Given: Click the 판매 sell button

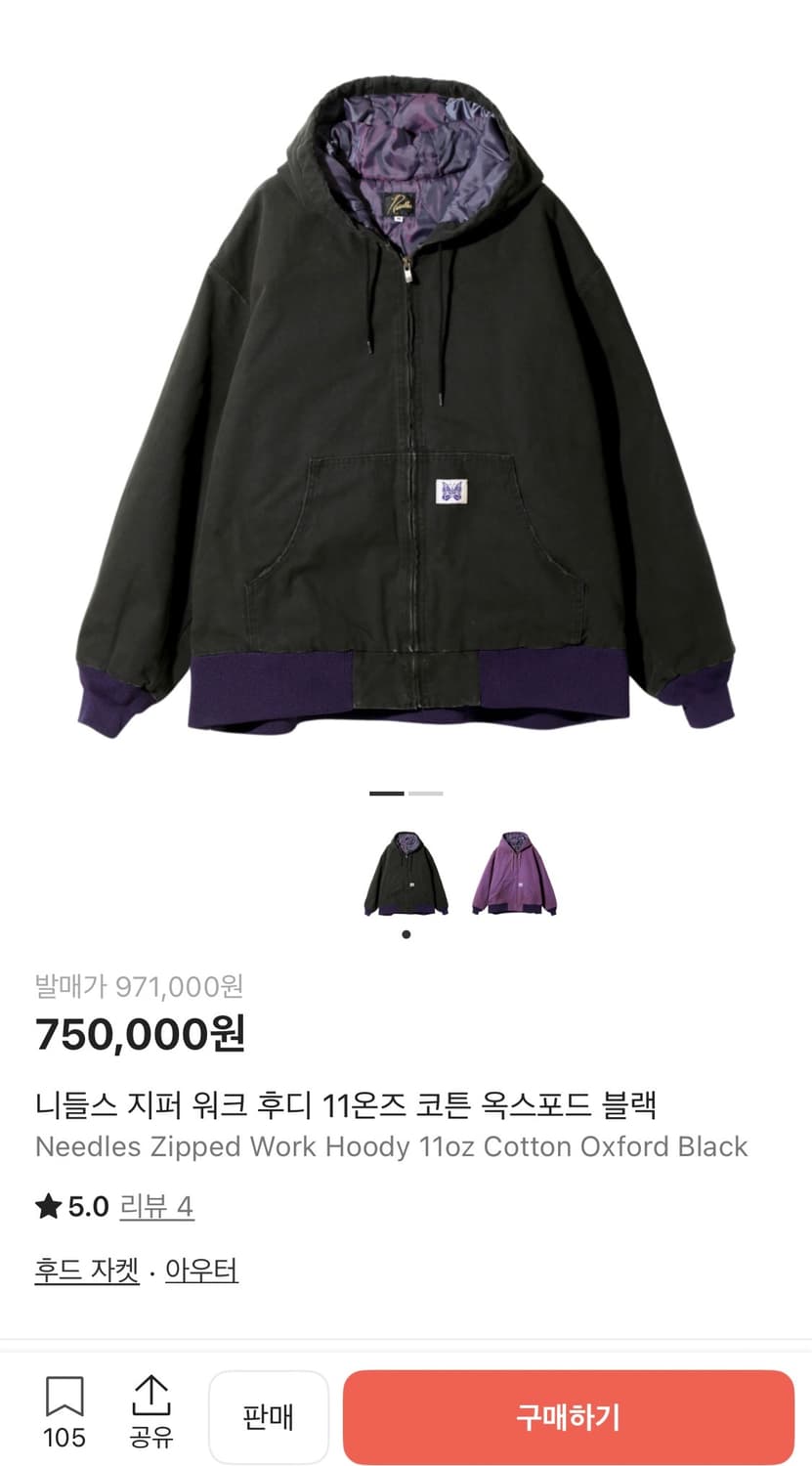Looking at the screenshot, I should [269, 1415].
